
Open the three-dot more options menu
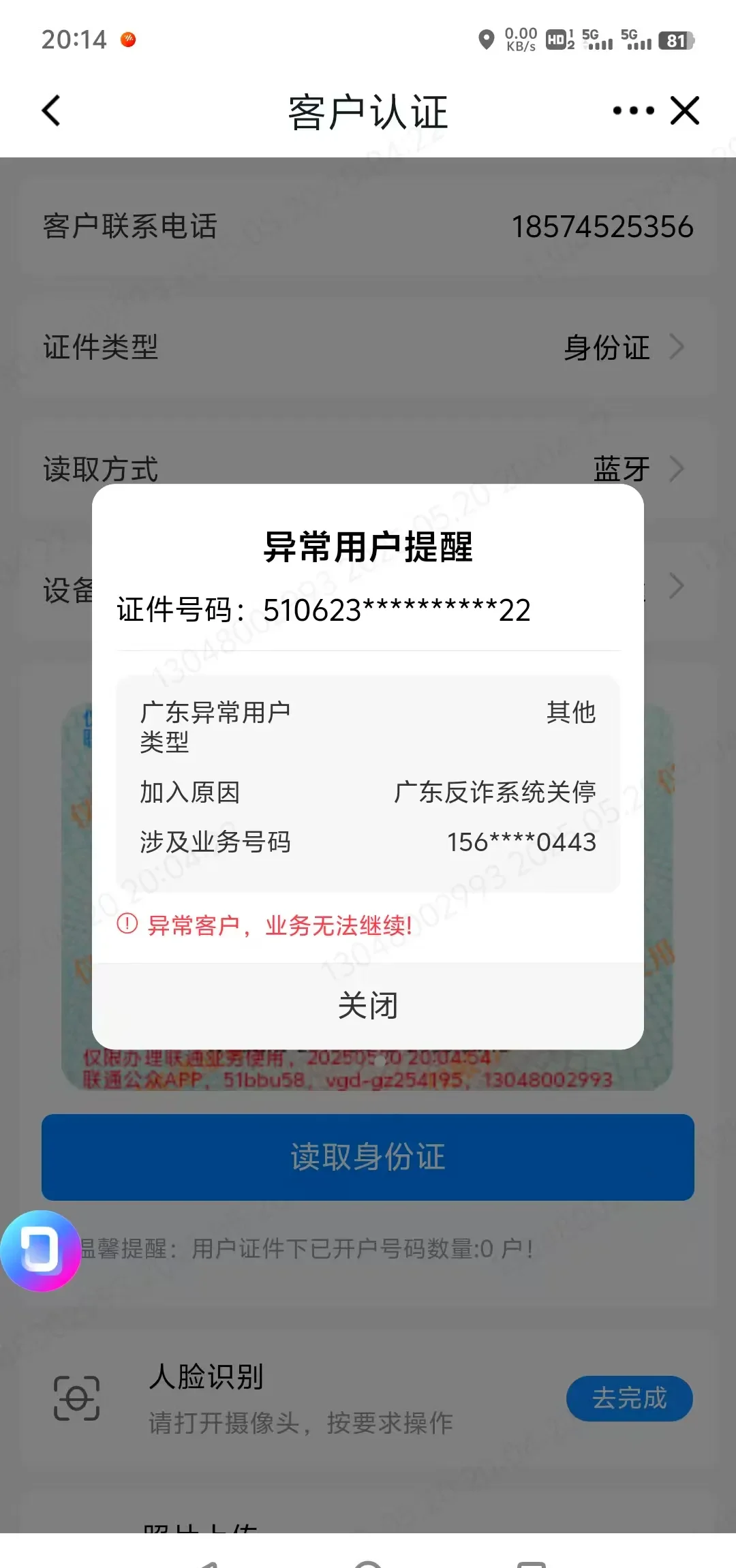[632, 110]
